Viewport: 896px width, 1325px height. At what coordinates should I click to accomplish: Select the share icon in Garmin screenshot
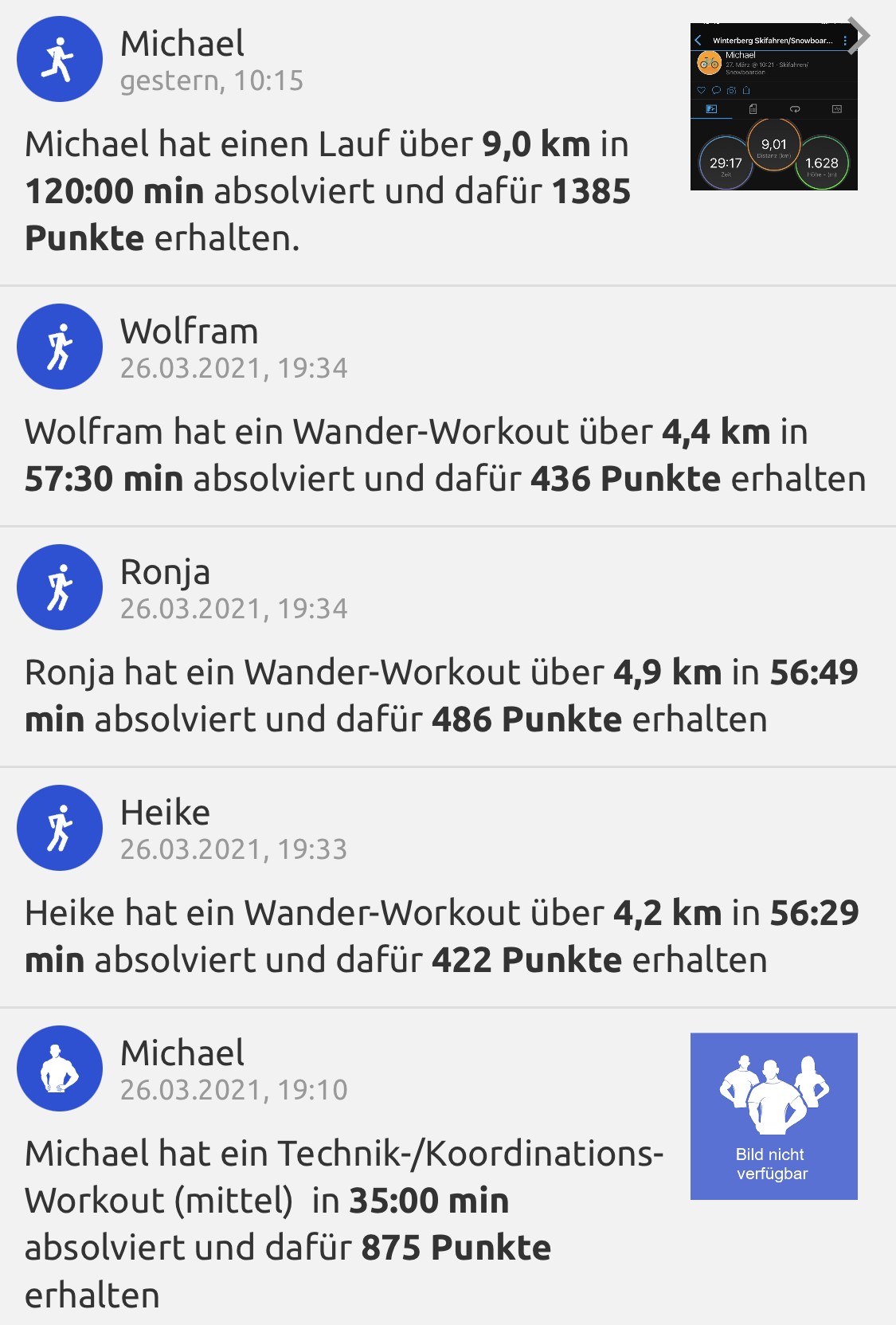pyautogui.click(x=746, y=91)
